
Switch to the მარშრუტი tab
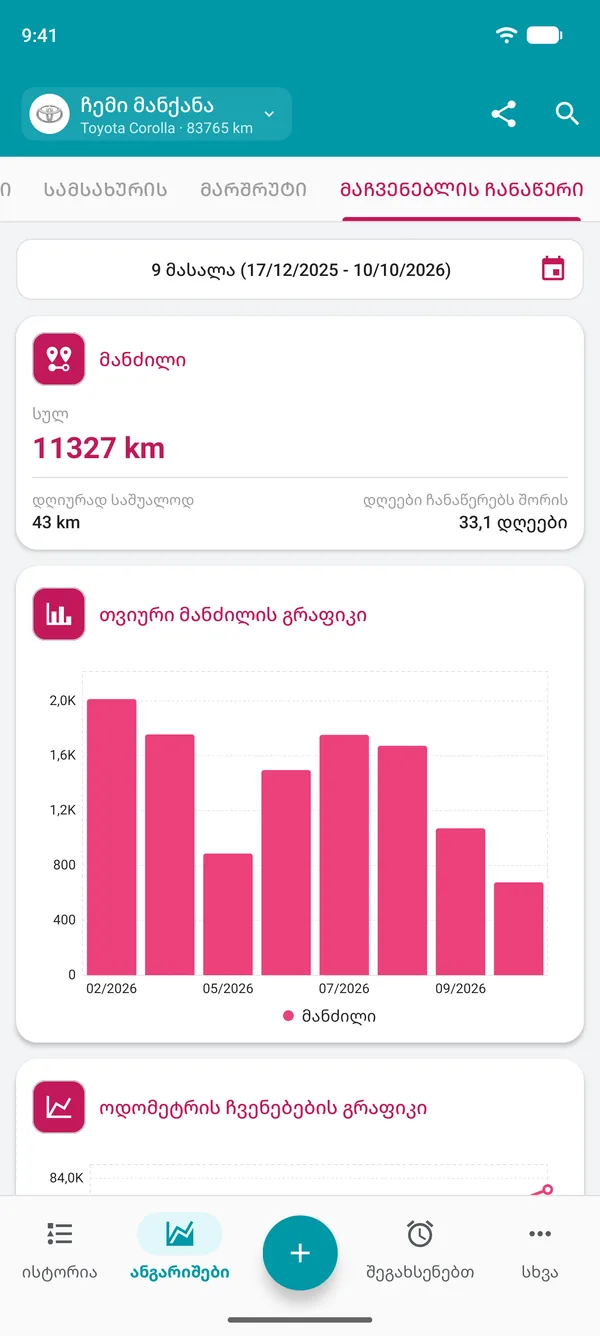[253, 189]
